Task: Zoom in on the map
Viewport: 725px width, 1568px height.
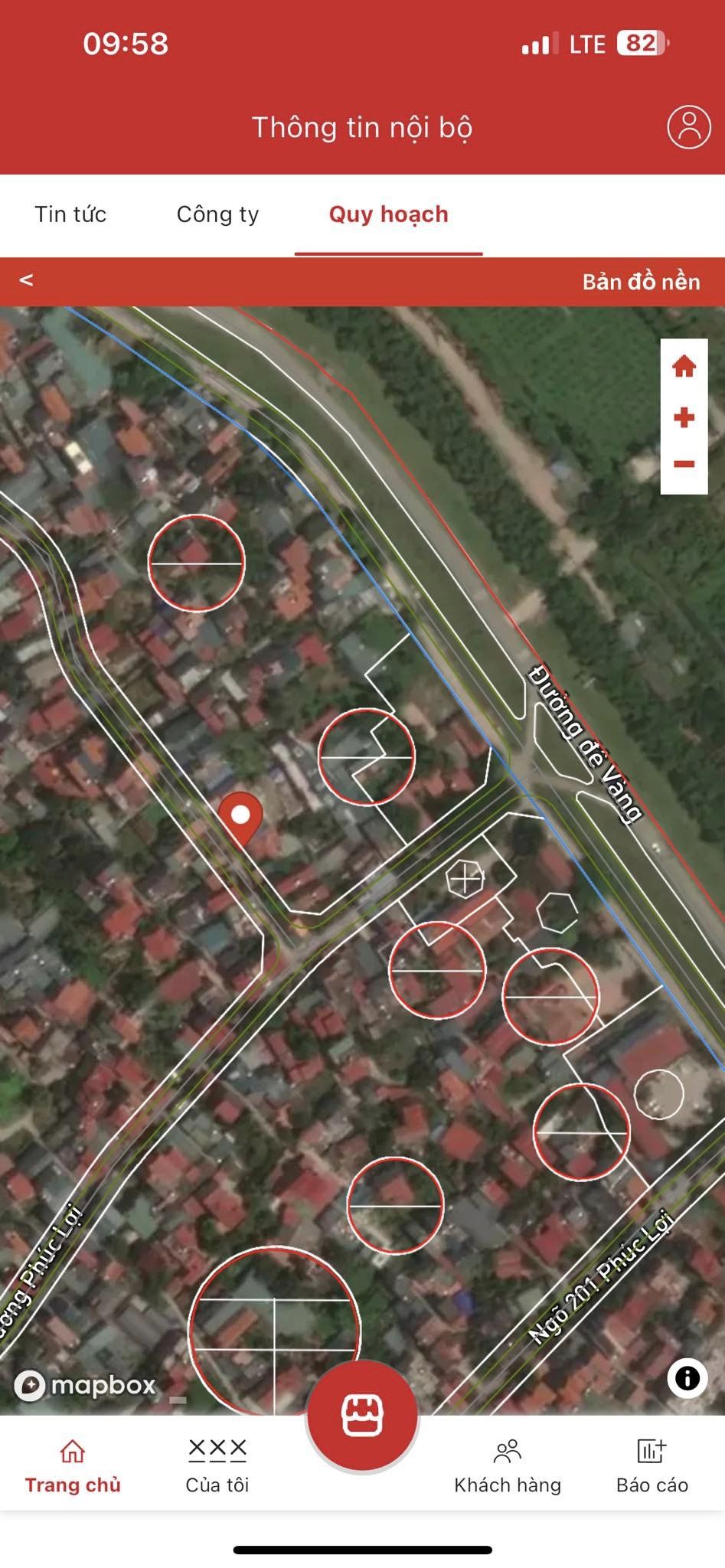Action: point(684,417)
